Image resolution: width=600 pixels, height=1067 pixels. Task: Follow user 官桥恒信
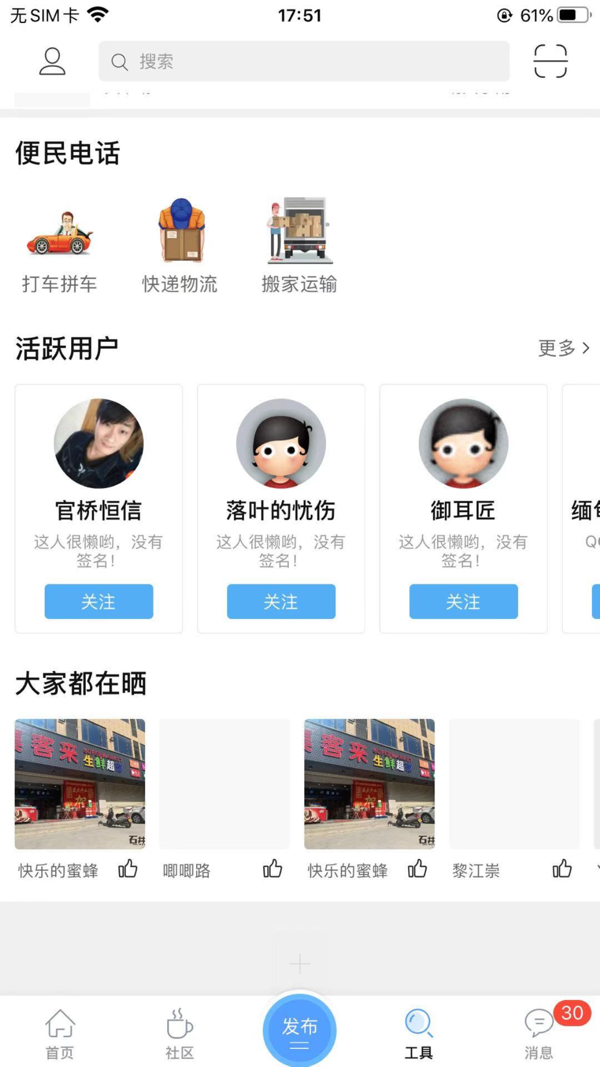[98, 602]
